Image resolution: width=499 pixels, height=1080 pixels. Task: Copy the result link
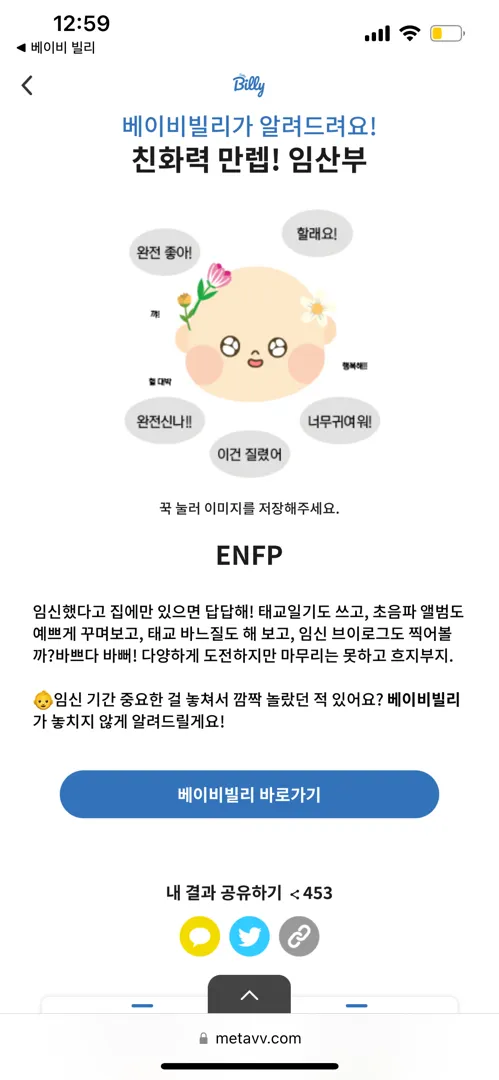pos(299,937)
